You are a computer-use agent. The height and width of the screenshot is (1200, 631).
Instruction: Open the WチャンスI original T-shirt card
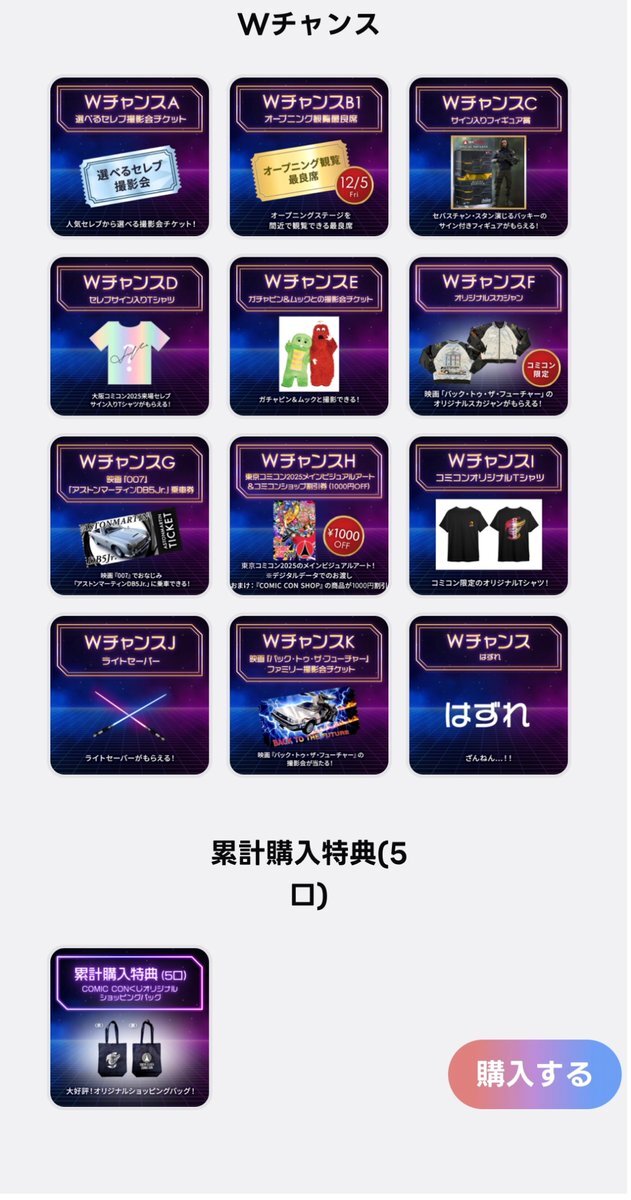(488, 515)
